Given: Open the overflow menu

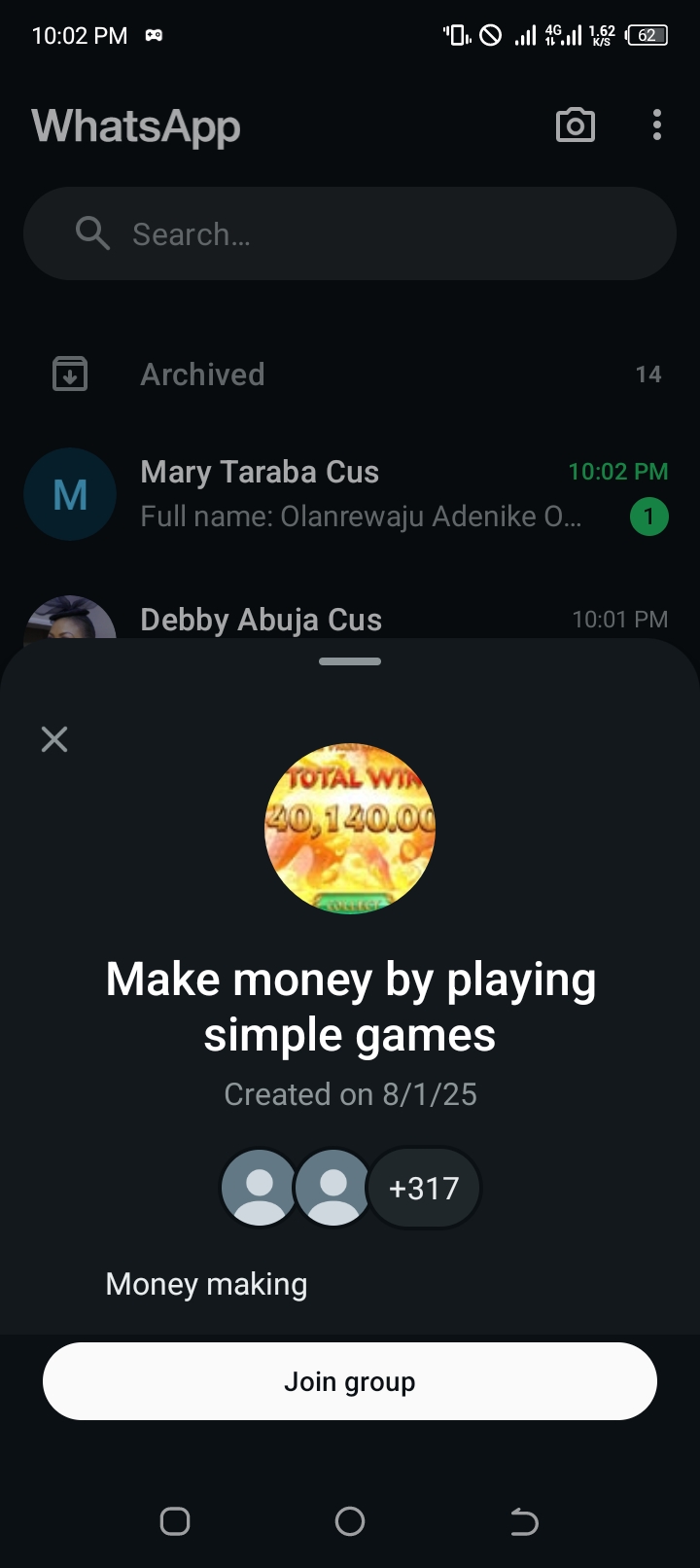Looking at the screenshot, I should [657, 125].
